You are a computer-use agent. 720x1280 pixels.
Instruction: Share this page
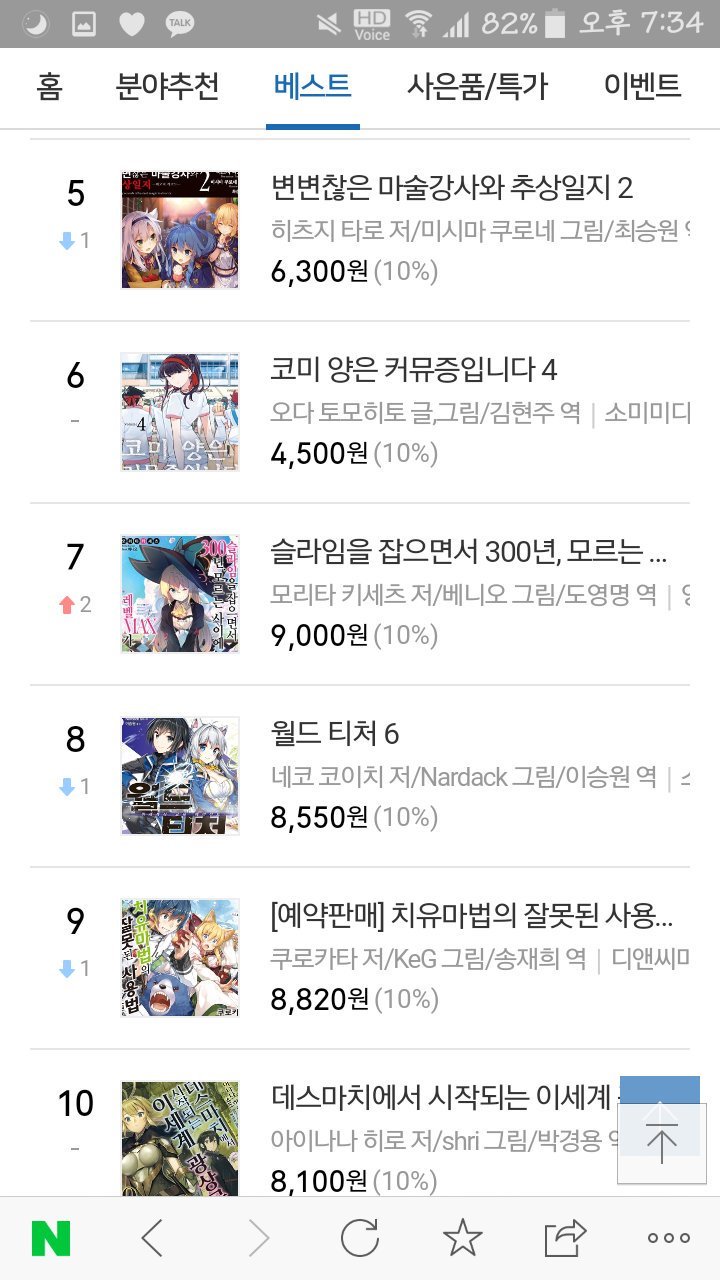565,1239
